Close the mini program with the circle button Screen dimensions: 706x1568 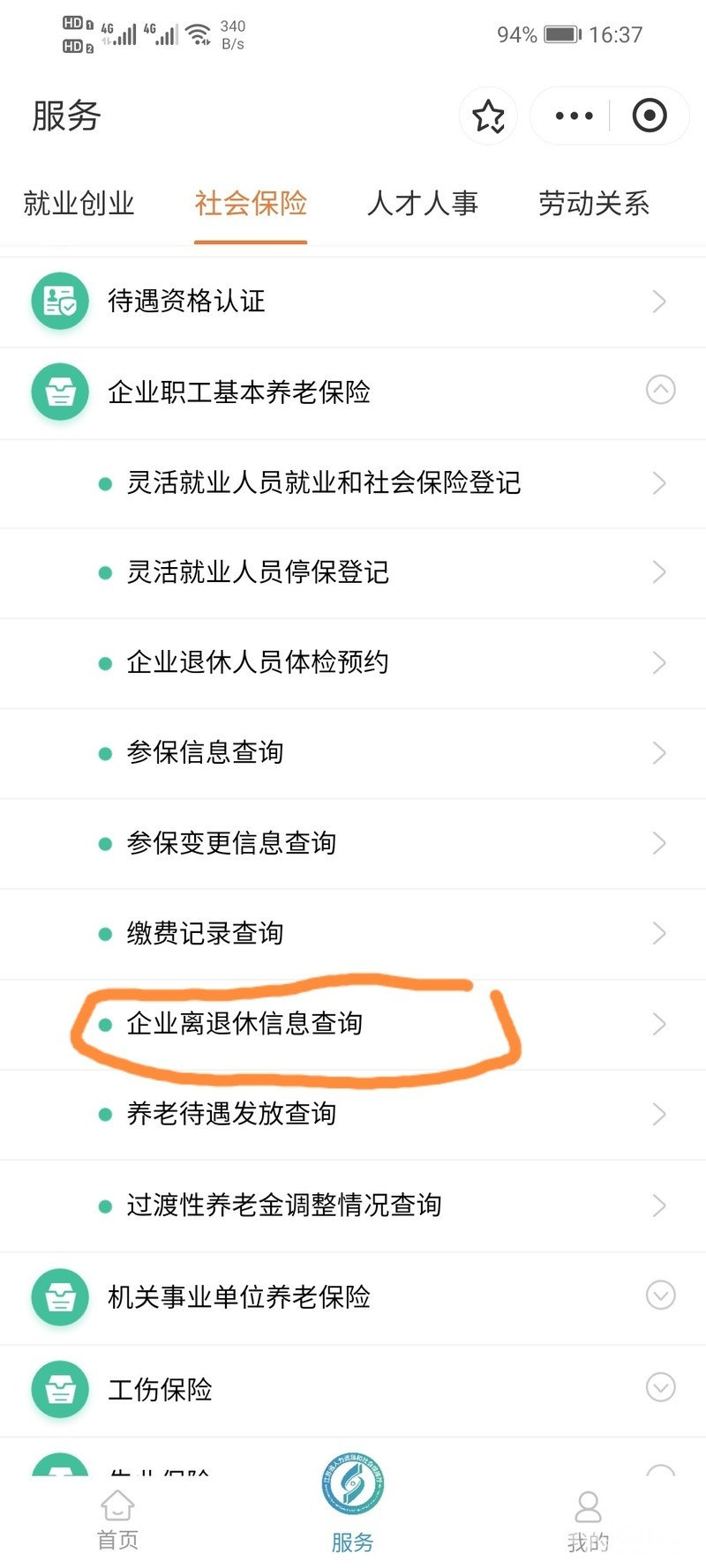coord(650,116)
